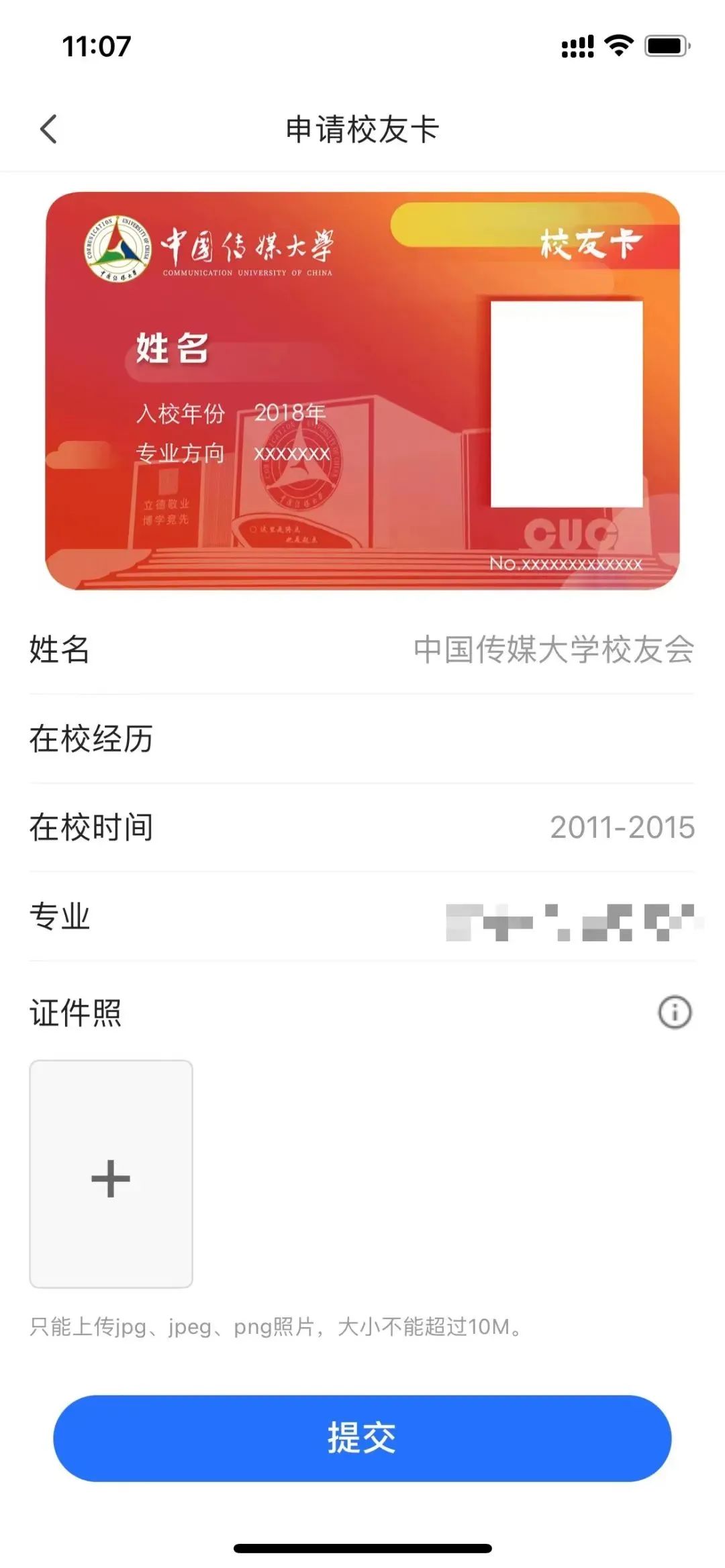Tap the 姓名 name field
725x1568 pixels.
[x=362, y=649]
